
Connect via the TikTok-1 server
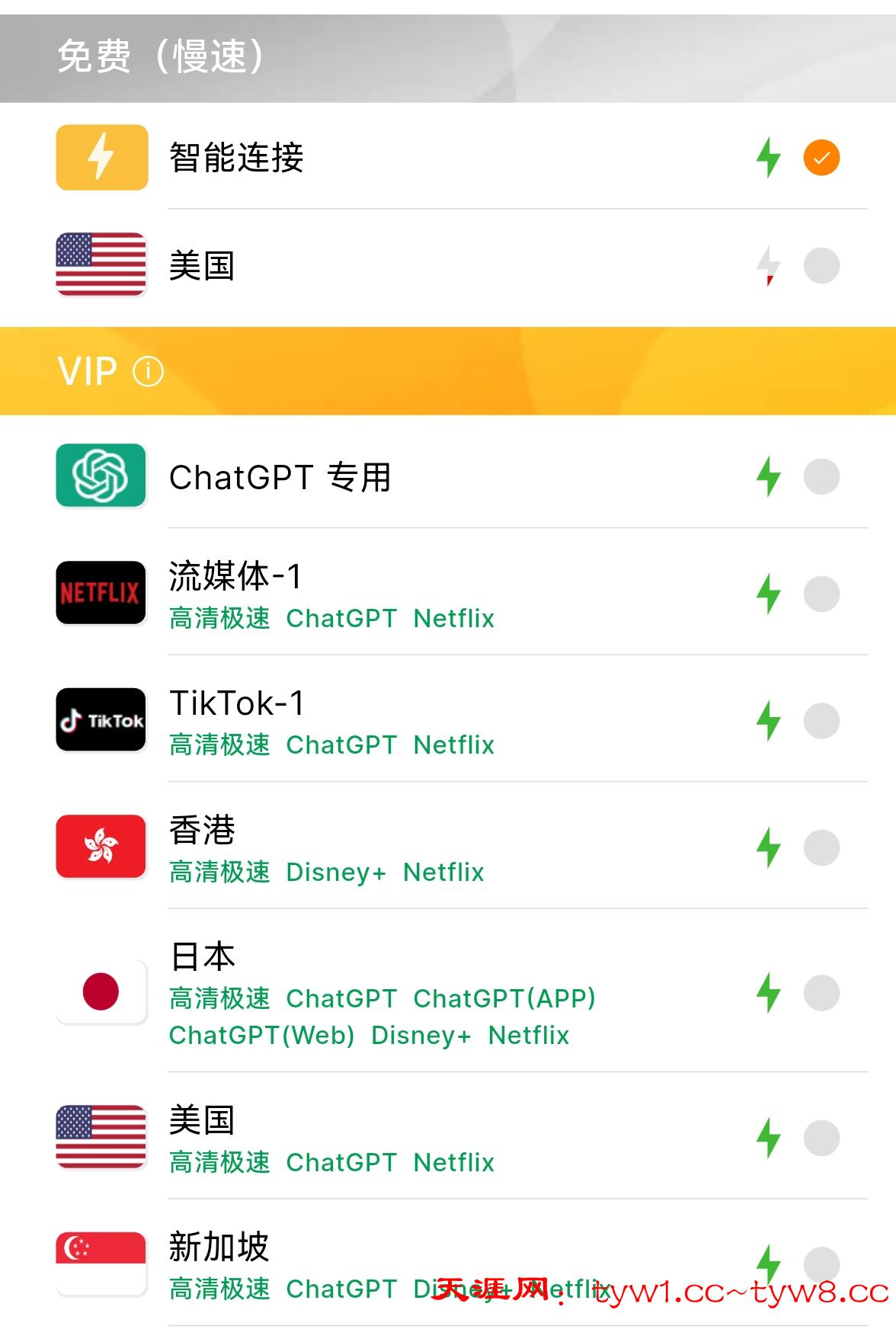821,721
